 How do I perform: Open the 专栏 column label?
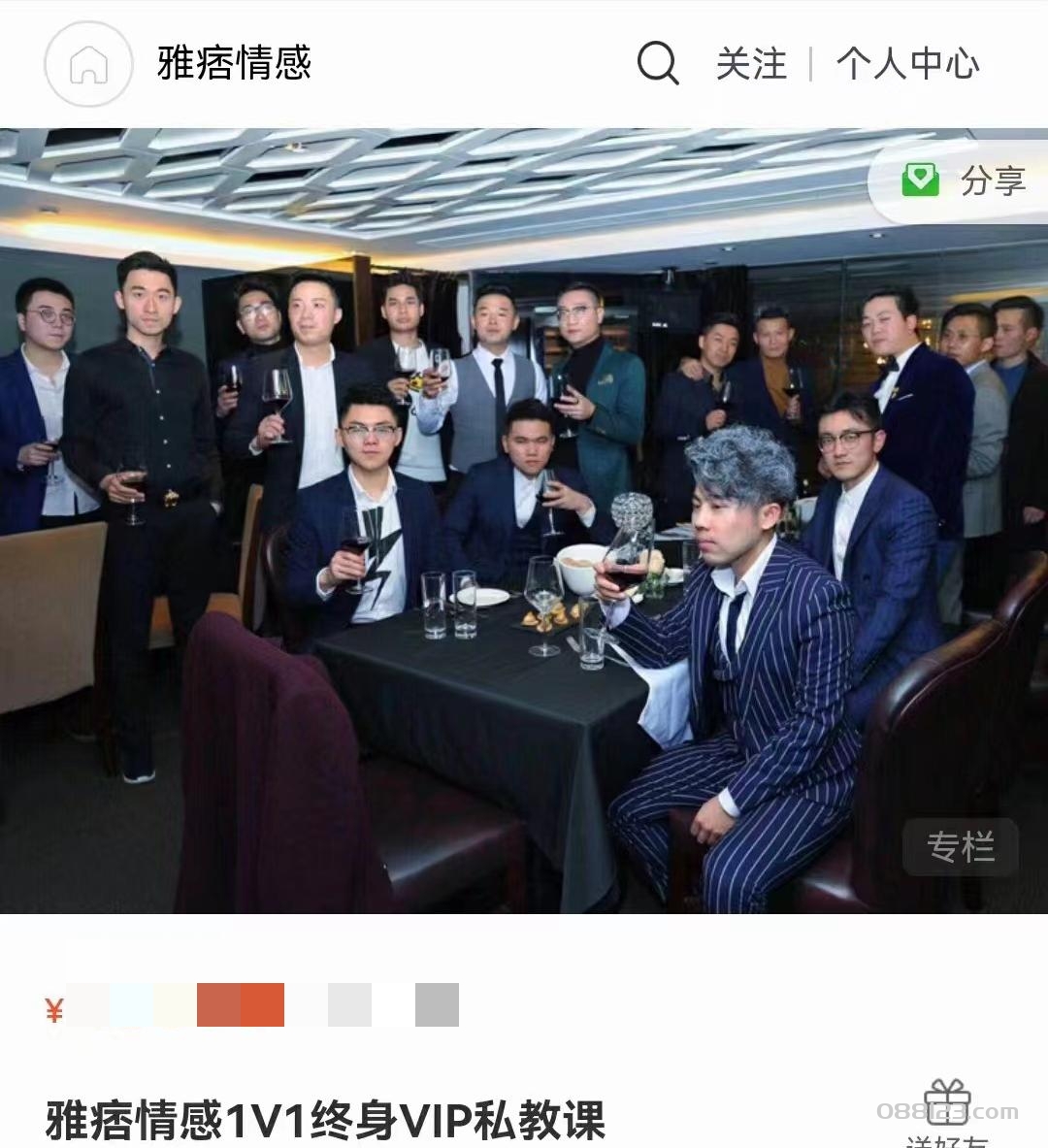pos(960,846)
